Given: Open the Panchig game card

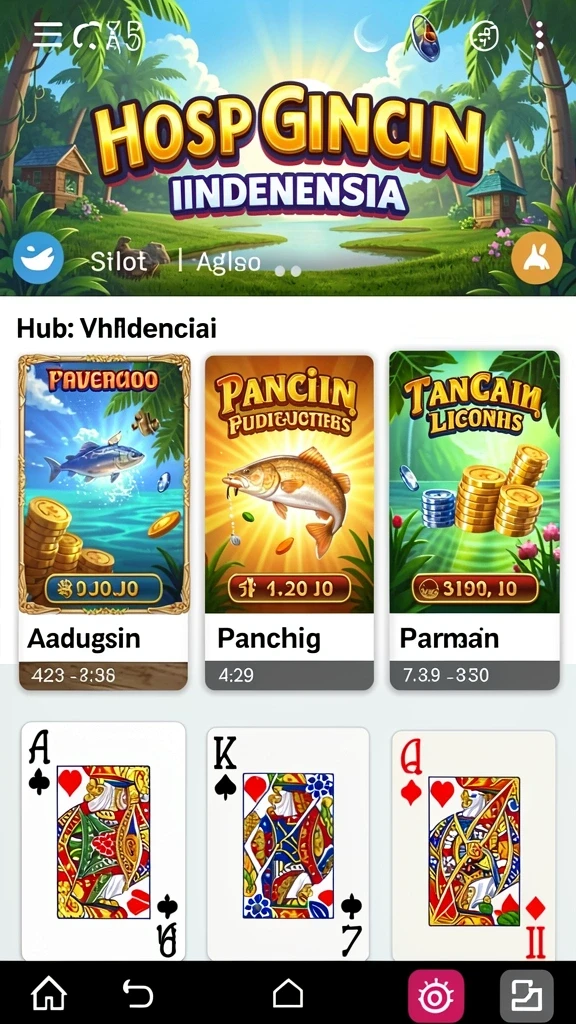Looking at the screenshot, I should point(289,522).
